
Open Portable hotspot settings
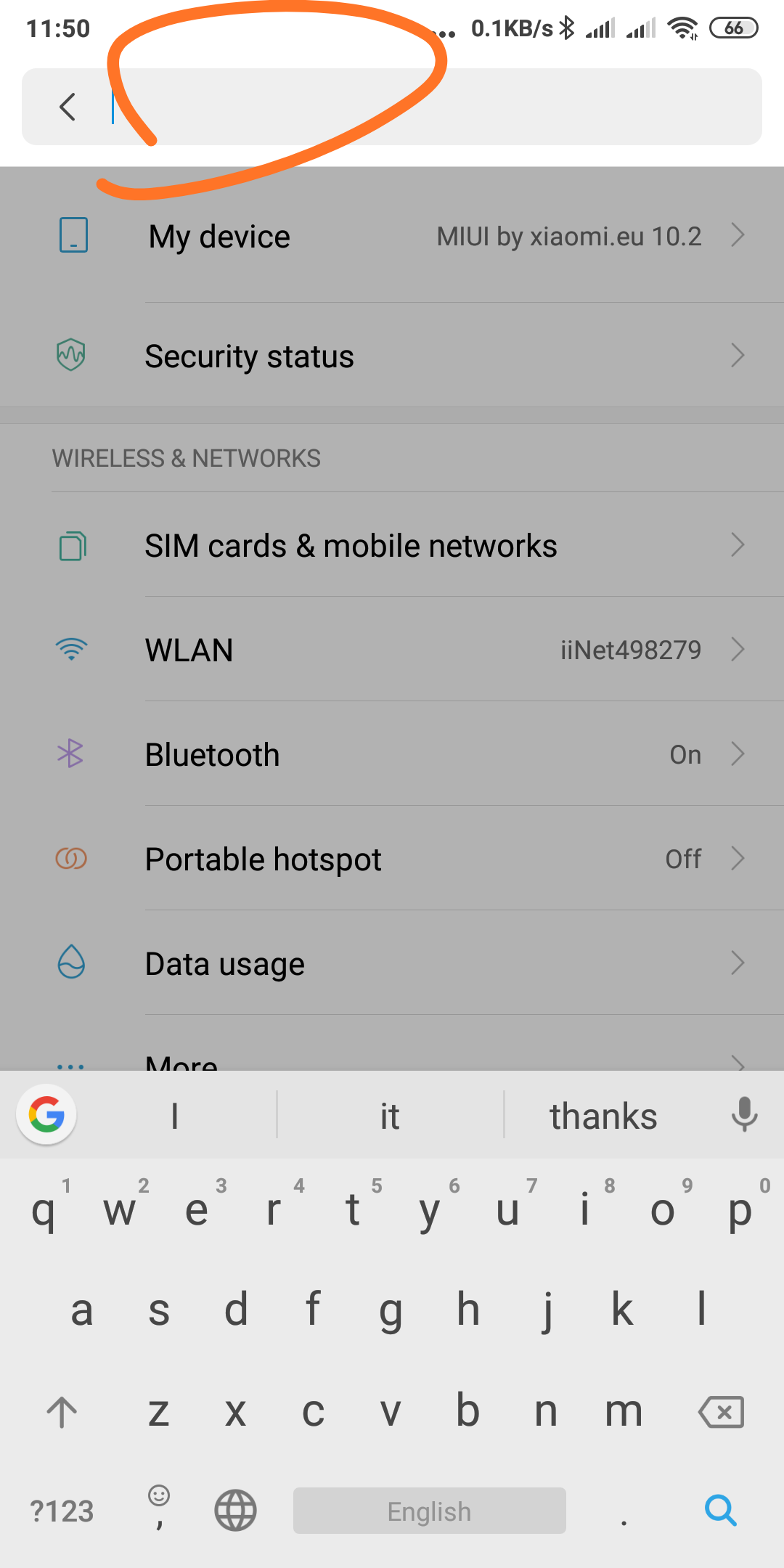point(392,859)
